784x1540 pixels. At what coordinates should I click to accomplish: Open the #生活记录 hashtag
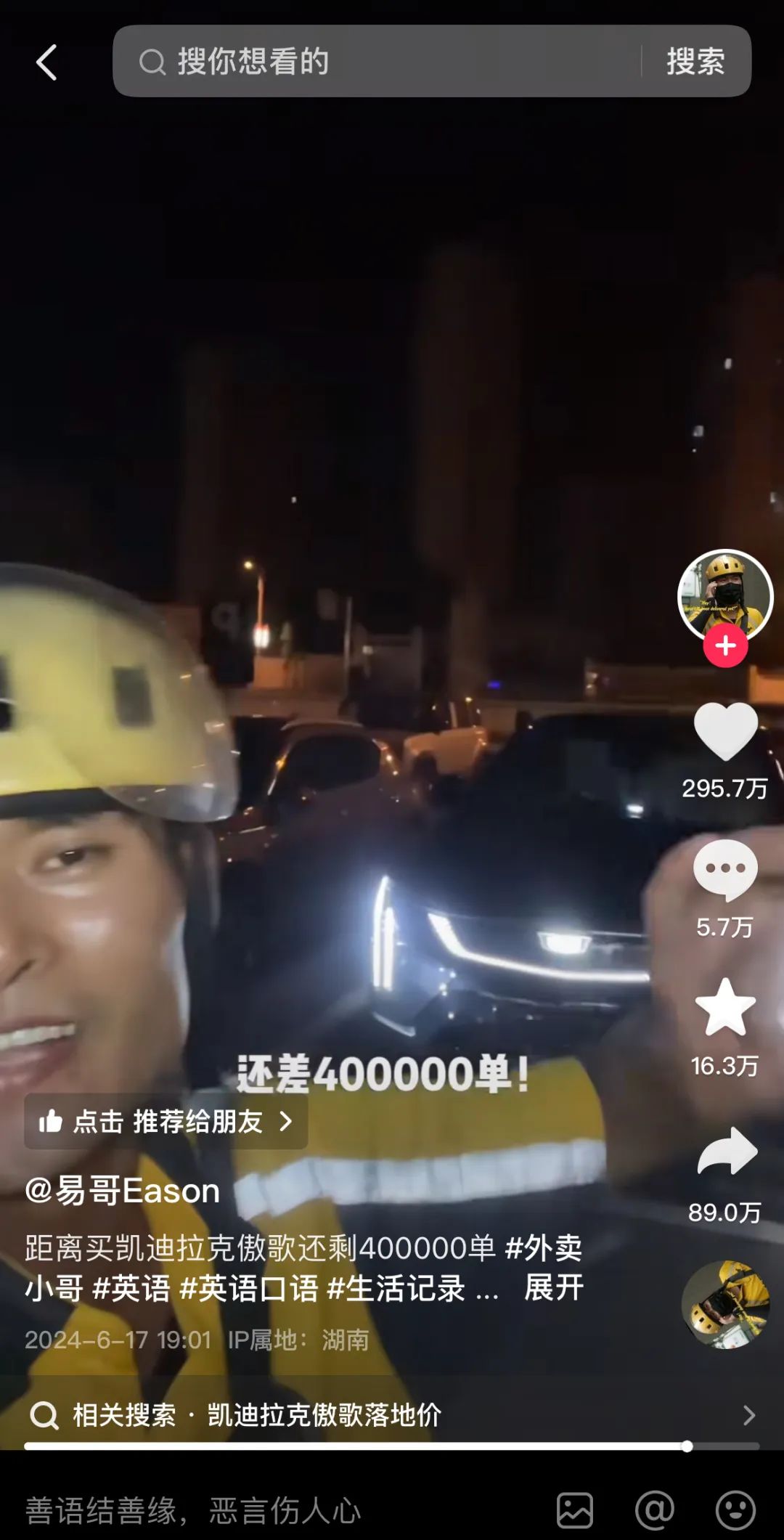[x=396, y=1288]
